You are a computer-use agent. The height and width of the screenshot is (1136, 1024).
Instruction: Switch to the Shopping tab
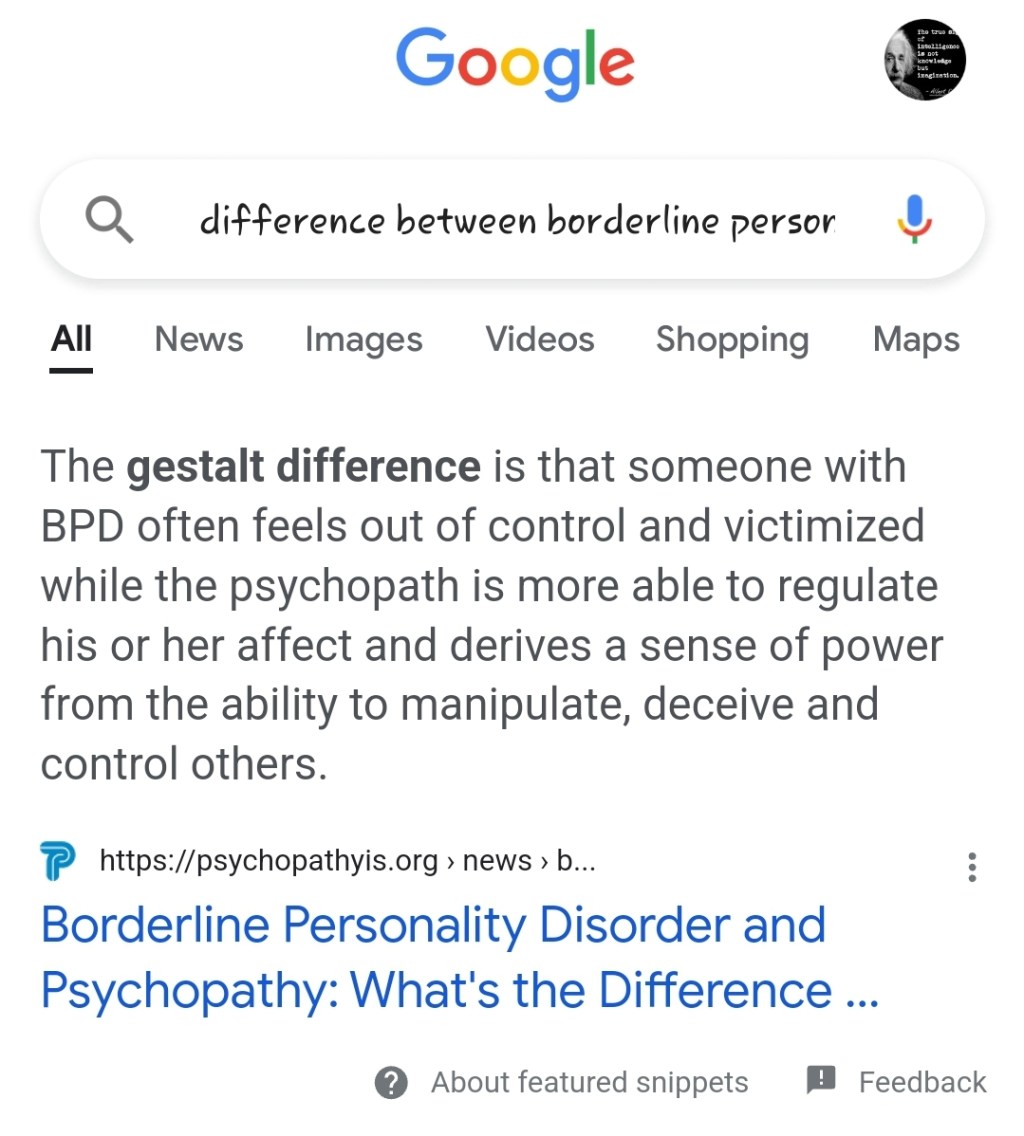pos(732,340)
